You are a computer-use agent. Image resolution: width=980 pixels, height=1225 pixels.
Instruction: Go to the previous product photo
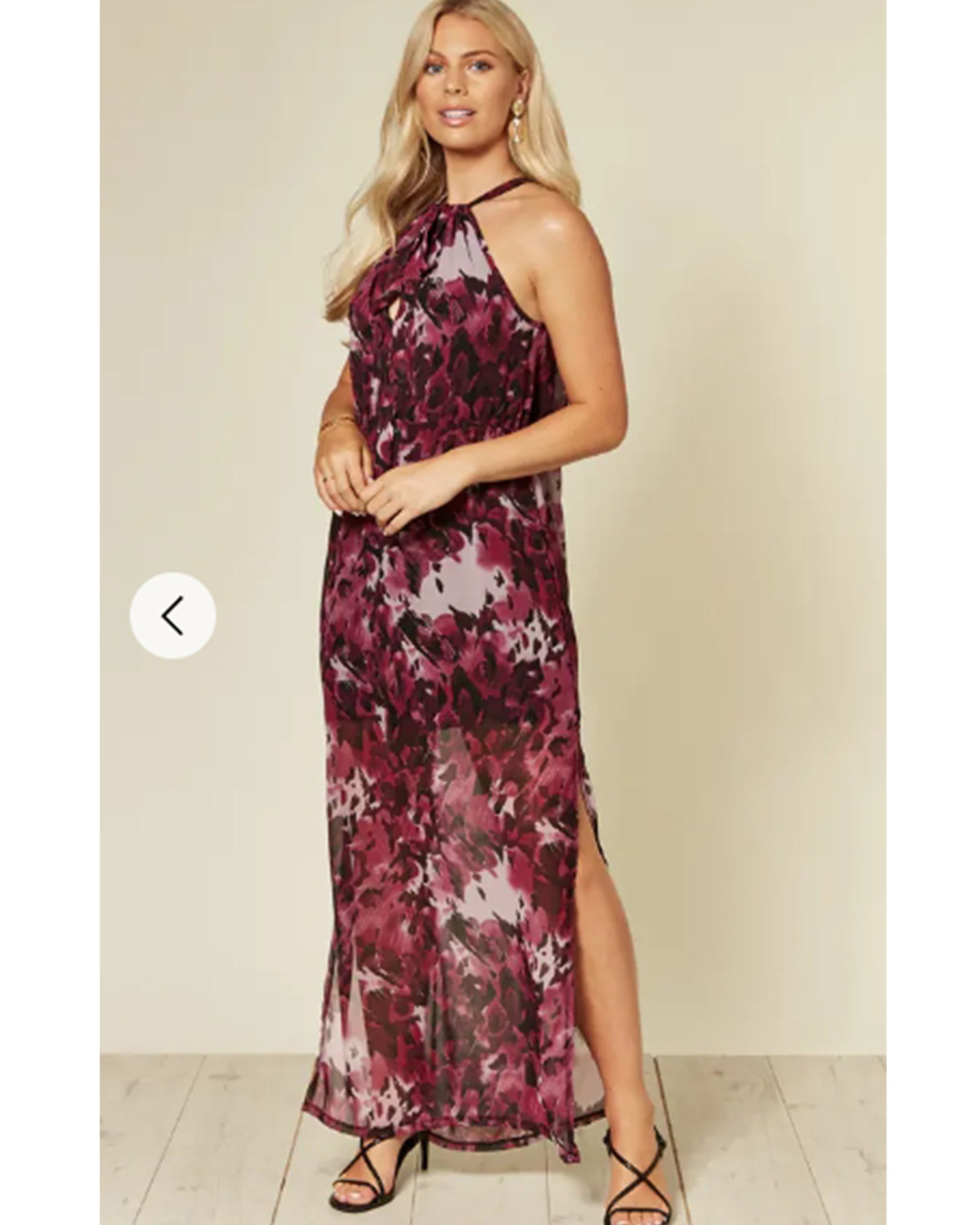pos(172,616)
